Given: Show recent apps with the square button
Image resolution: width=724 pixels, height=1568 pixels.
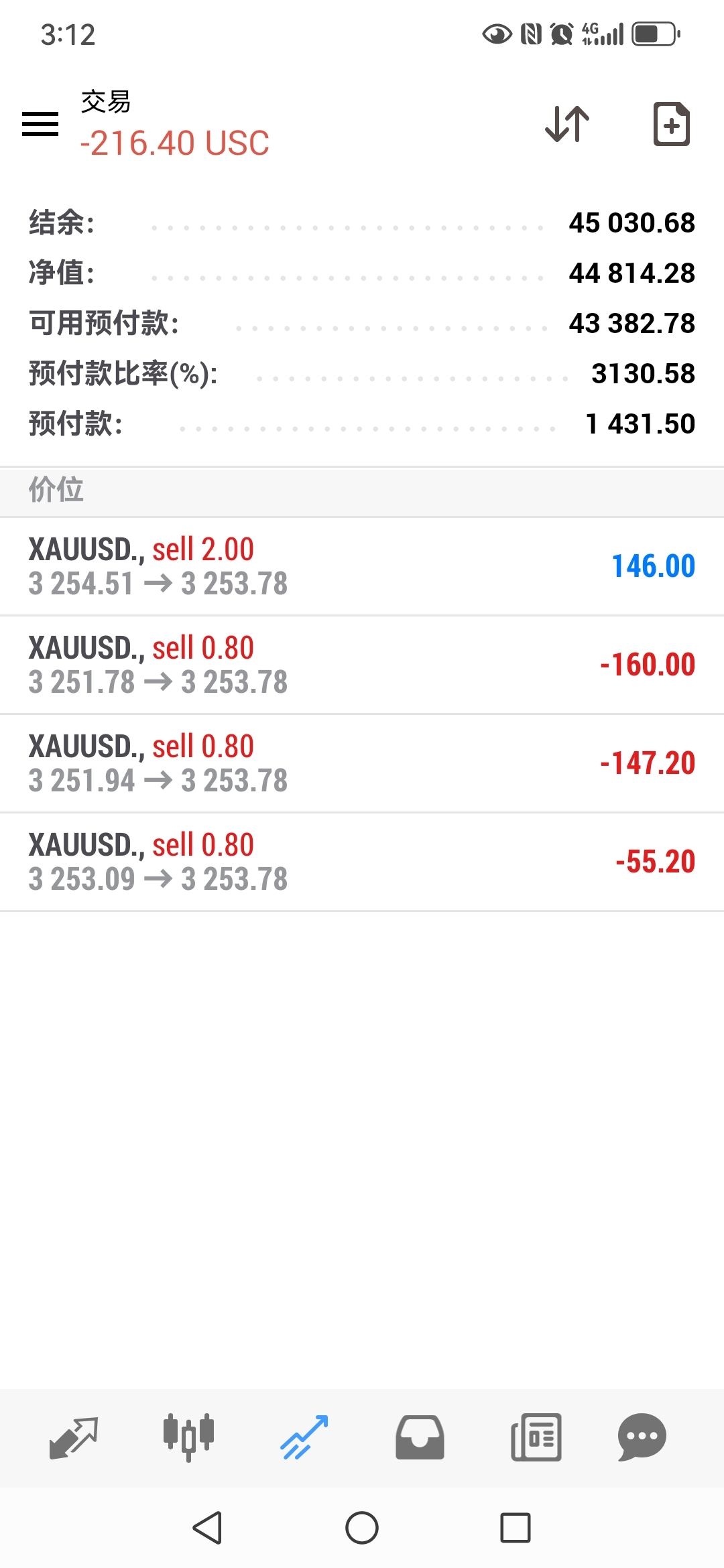Looking at the screenshot, I should (x=515, y=1528).
